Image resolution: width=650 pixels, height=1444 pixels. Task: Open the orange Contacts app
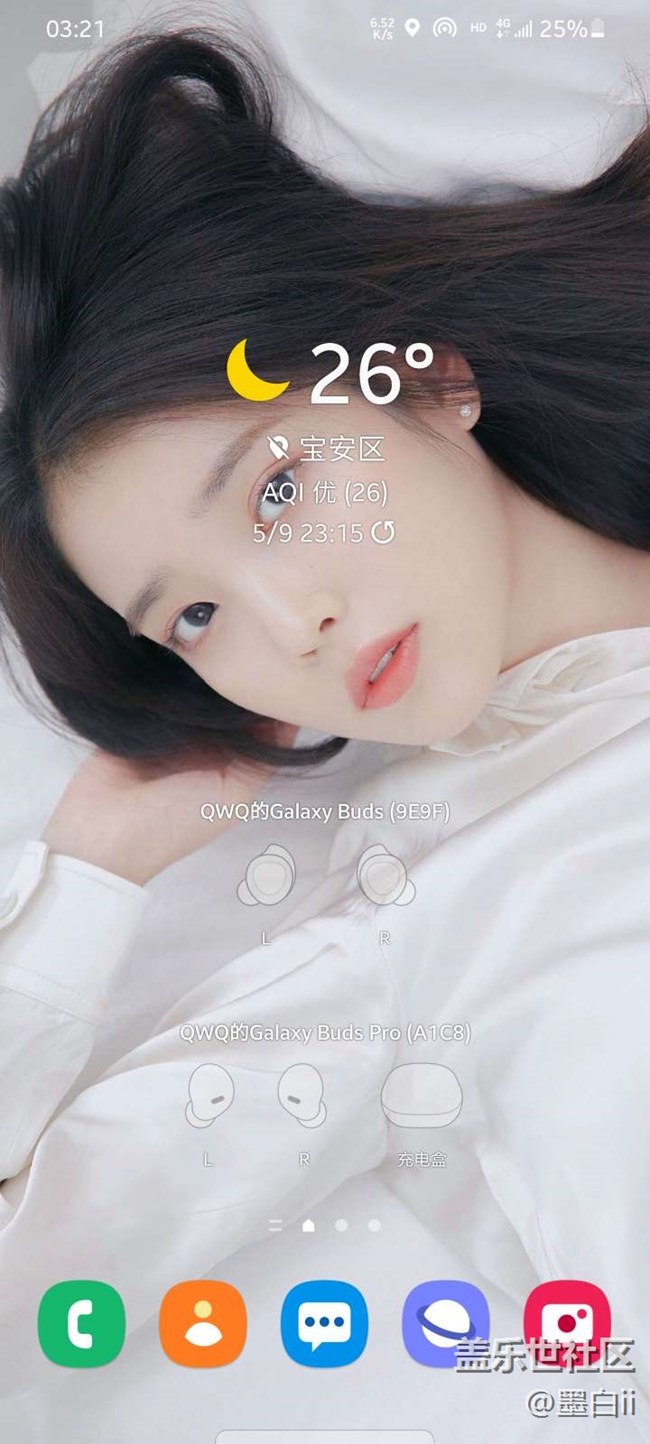point(203,1322)
